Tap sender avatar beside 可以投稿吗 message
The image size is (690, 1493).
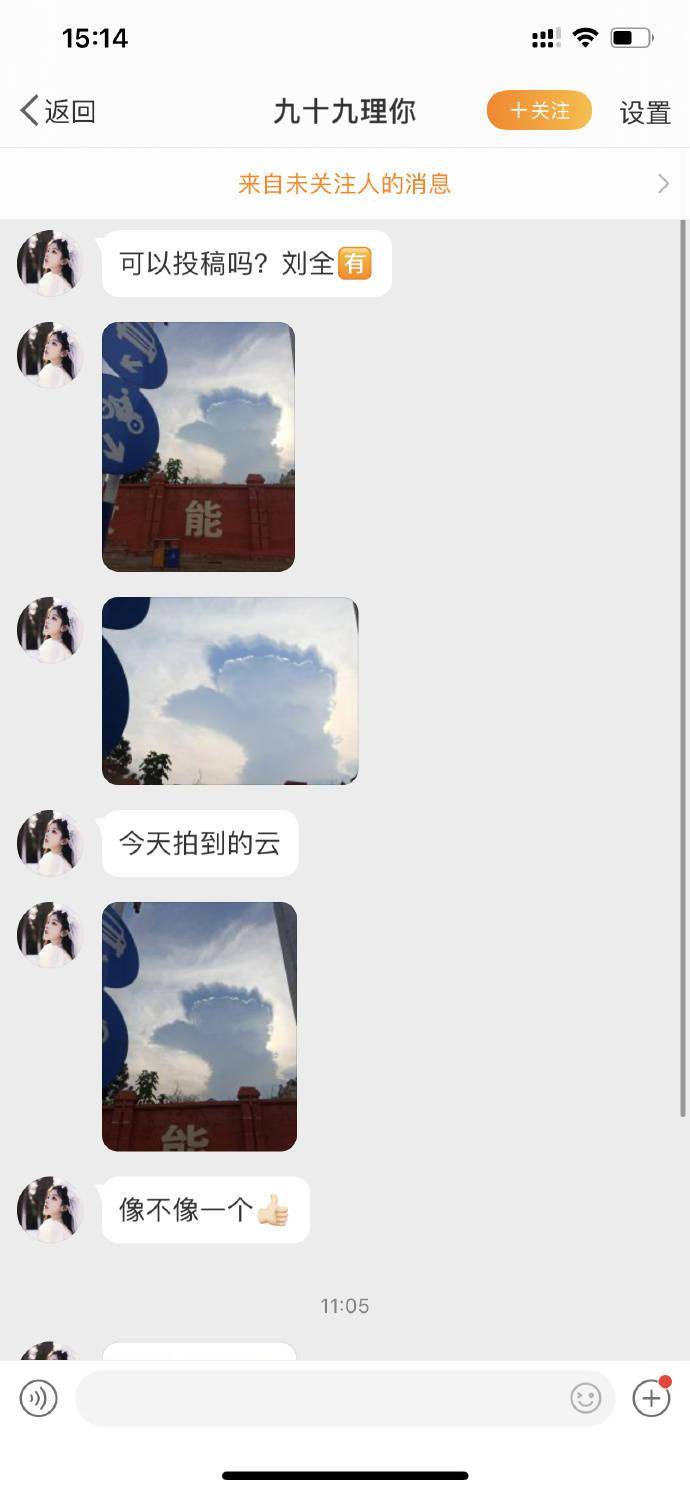tap(49, 263)
